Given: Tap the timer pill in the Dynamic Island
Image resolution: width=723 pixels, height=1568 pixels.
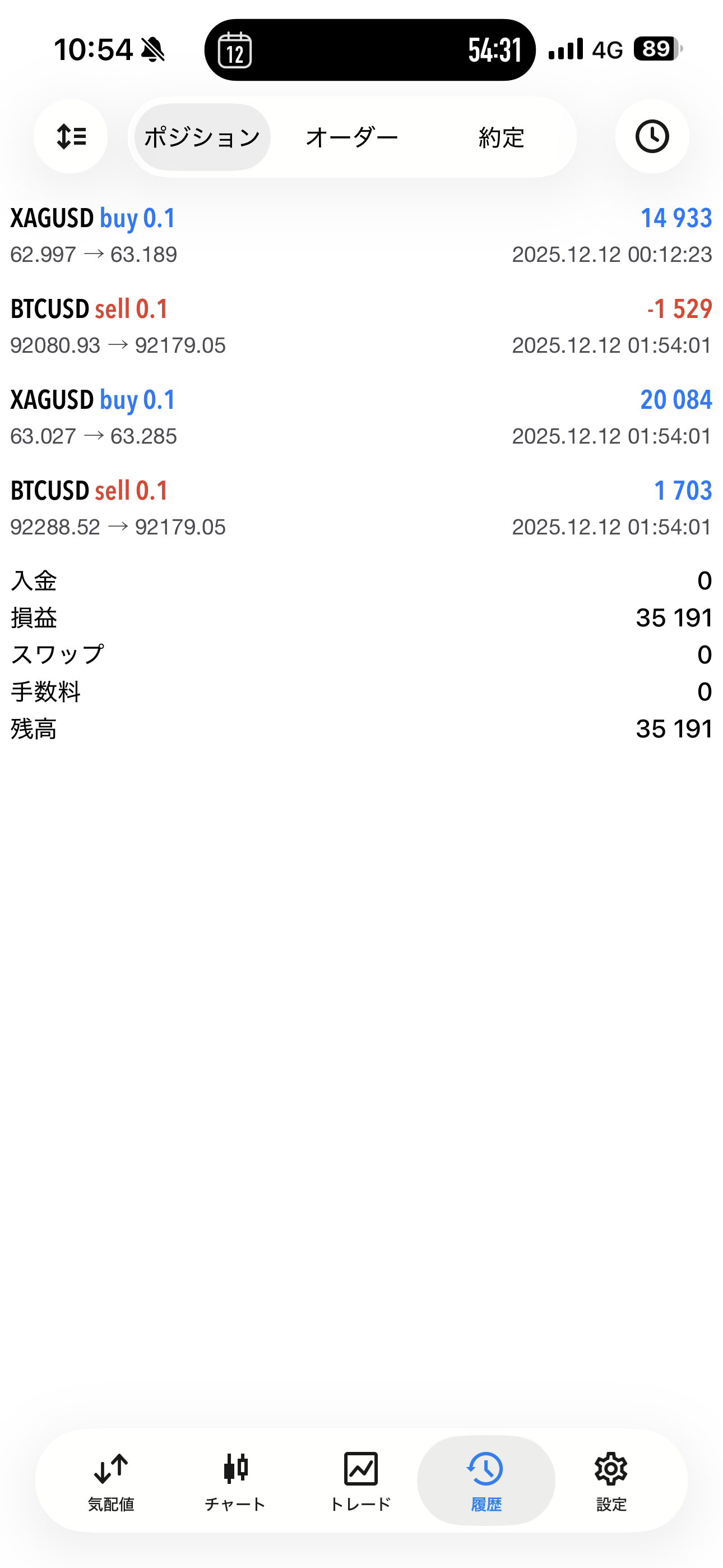Looking at the screenshot, I should 369,50.
